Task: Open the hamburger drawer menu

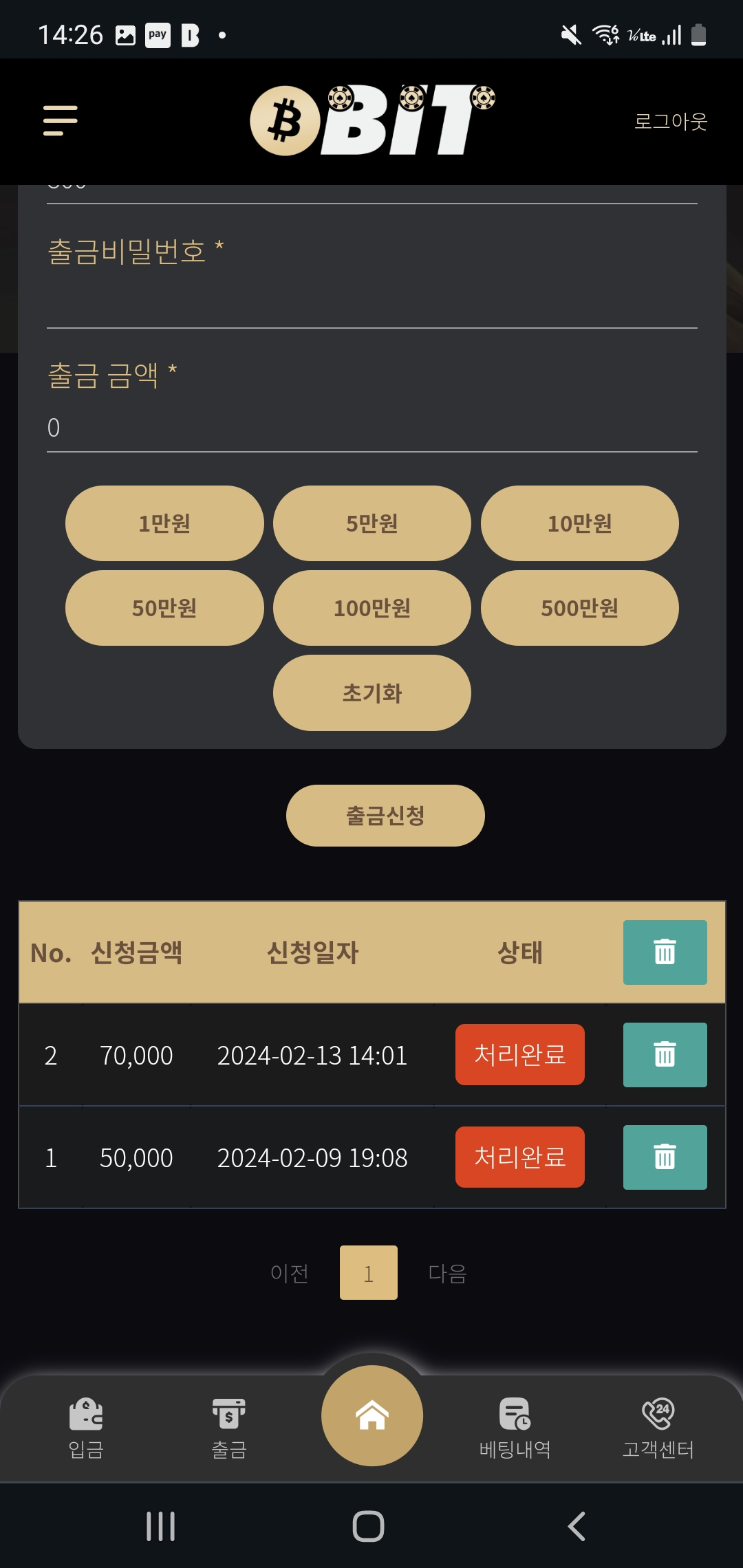Action: (61, 120)
